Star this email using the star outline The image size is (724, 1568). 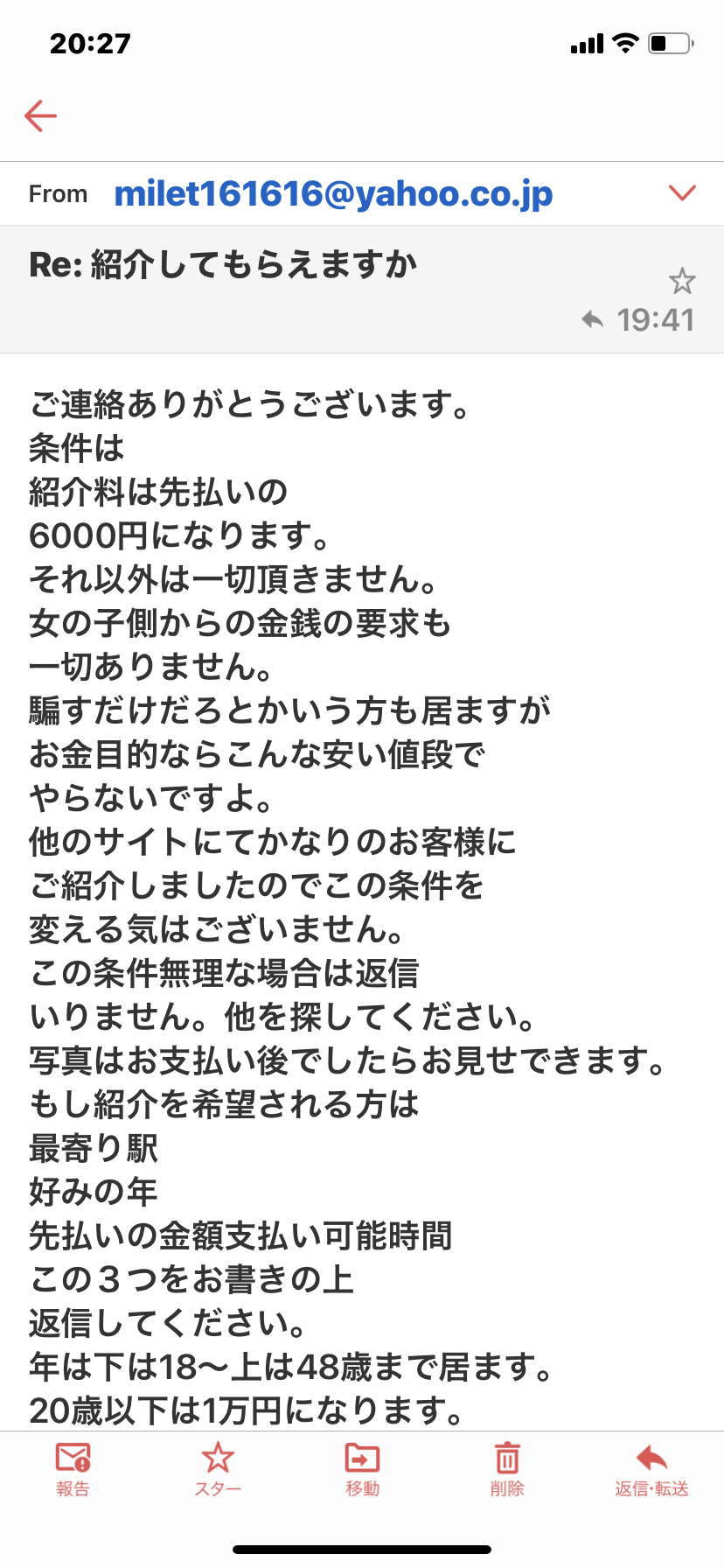pyautogui.click(x=682, y=281)
